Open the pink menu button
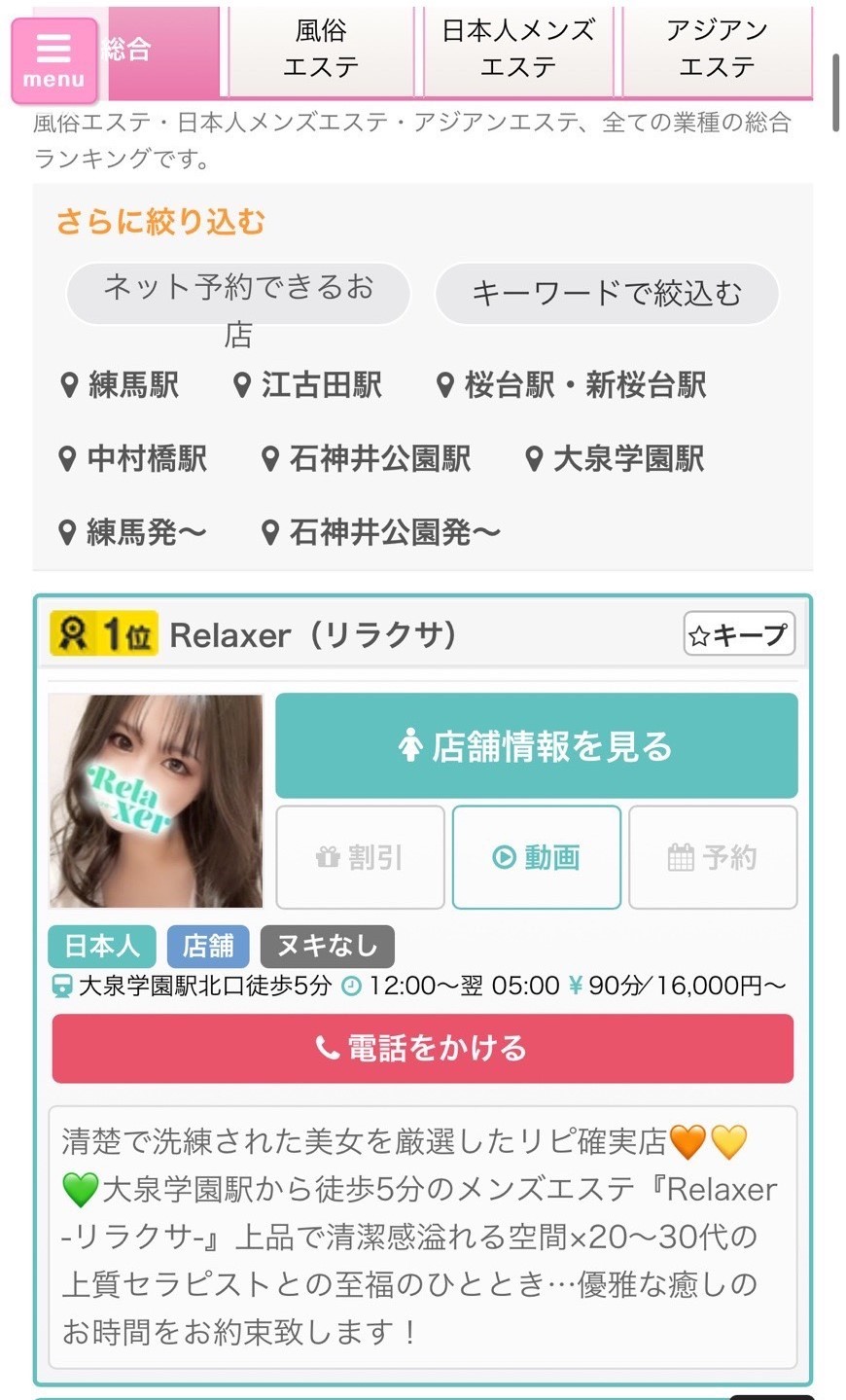Image resolution: width=846 pixels, height=1400 pixels. tap(54, 60)
